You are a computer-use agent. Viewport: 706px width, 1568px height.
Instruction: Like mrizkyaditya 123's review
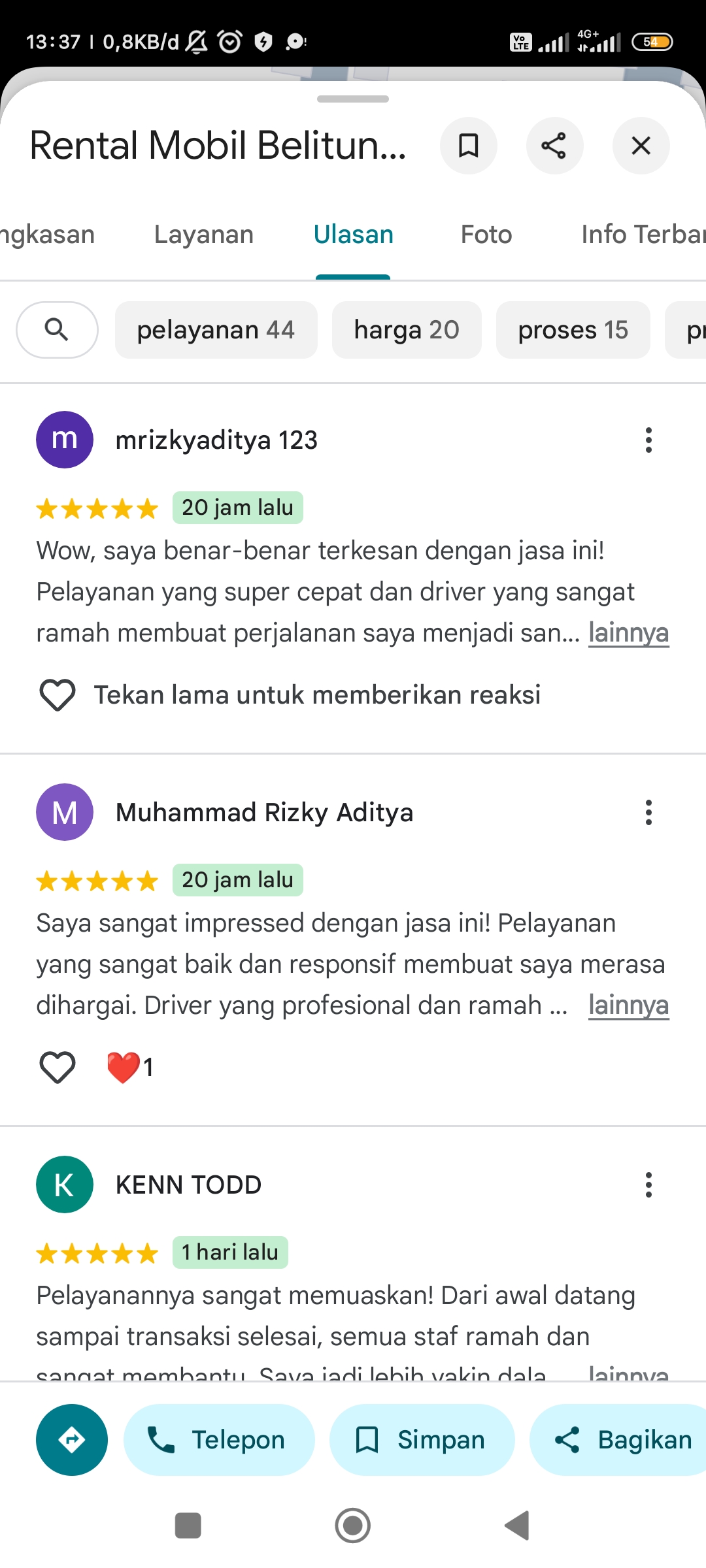point(58,695)
